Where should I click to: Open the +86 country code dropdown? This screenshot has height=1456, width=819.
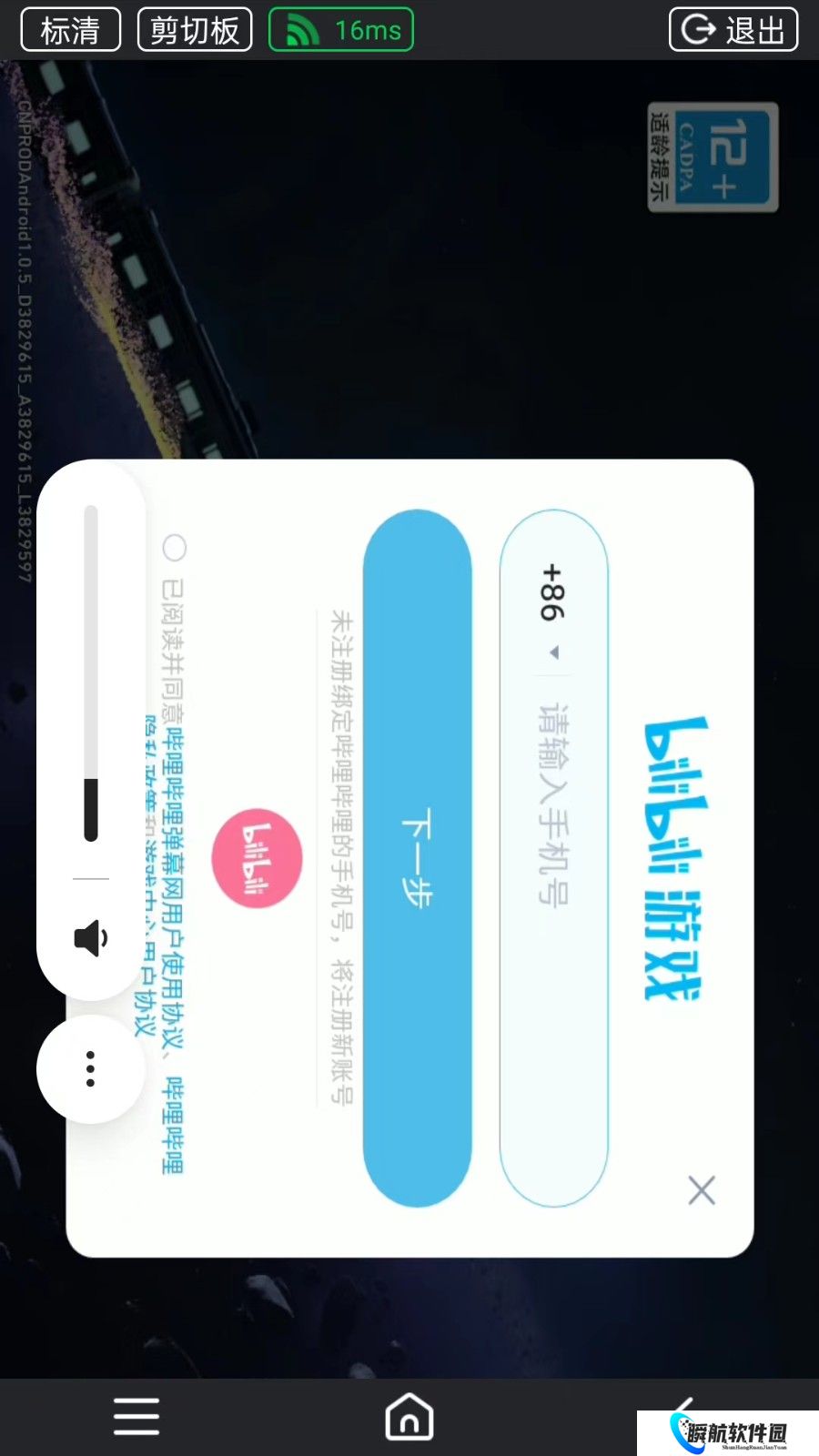point(552,608)
